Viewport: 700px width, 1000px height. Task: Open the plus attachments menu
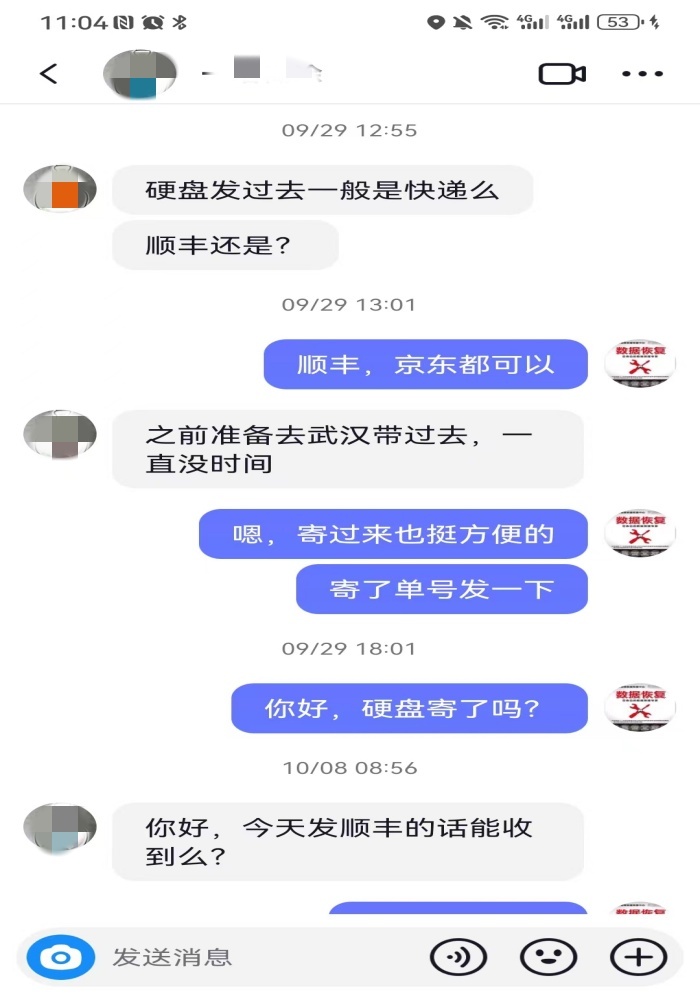638,957
